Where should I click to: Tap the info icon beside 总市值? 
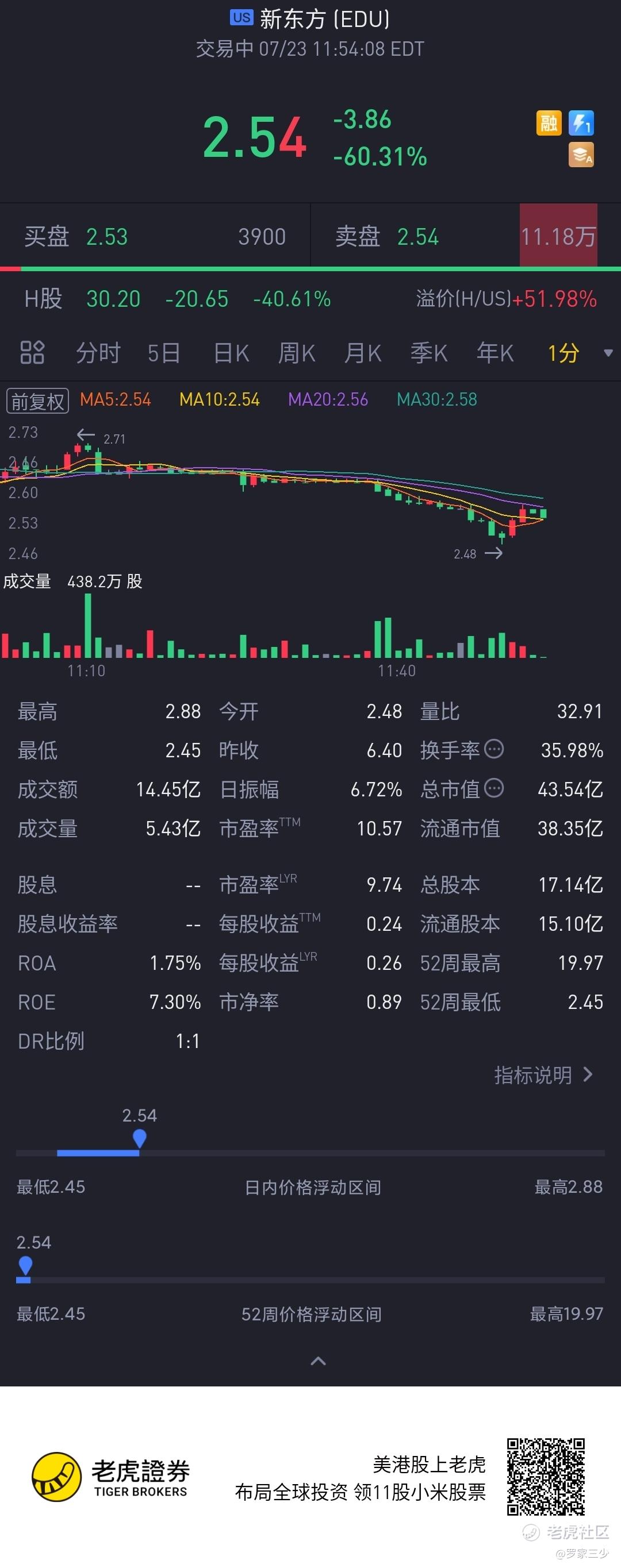coord(493,788)
